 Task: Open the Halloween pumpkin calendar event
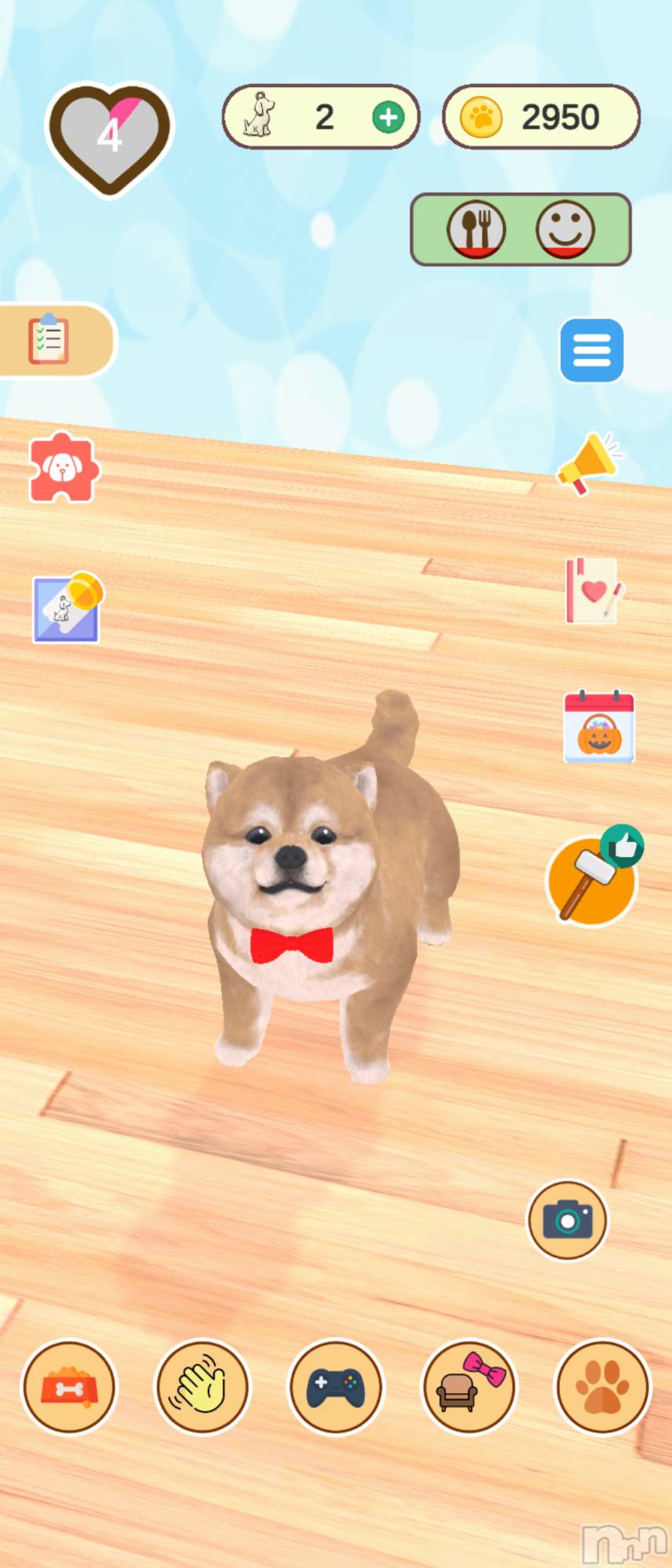pos(599,727)
